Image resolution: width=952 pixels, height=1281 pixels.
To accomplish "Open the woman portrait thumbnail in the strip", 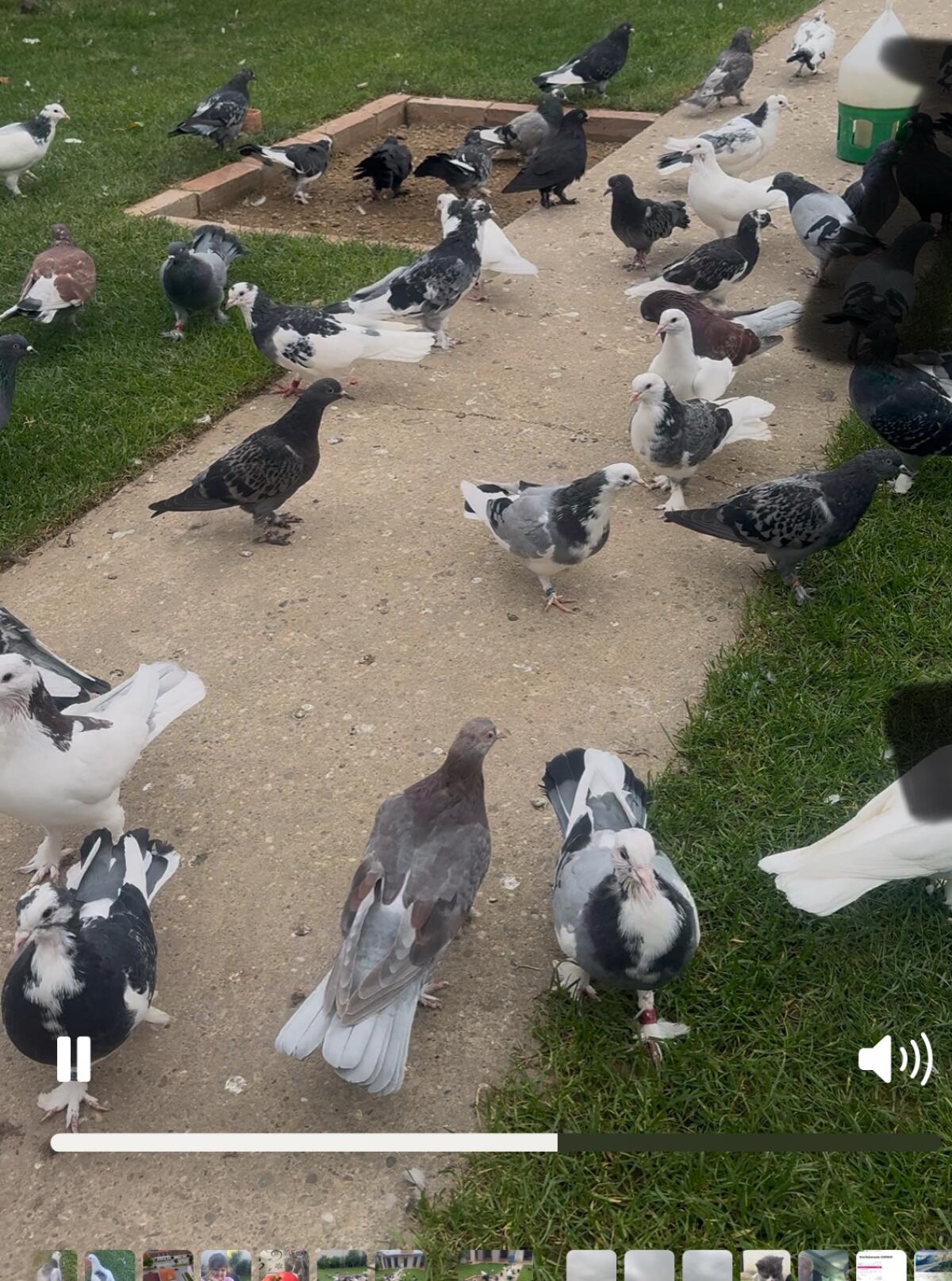I will pos(225,1267).
